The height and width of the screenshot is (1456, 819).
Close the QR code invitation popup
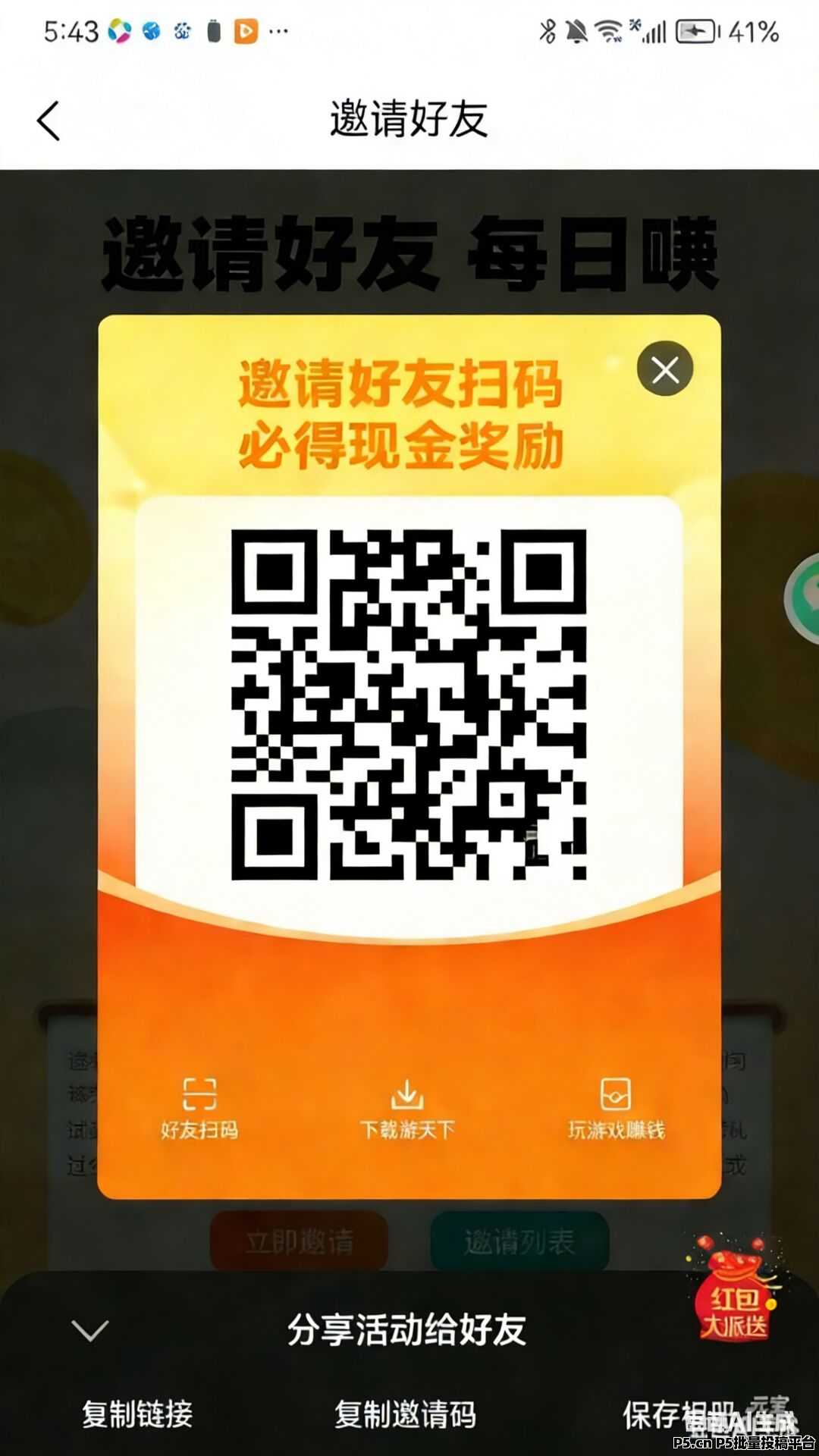pos(664,369)
